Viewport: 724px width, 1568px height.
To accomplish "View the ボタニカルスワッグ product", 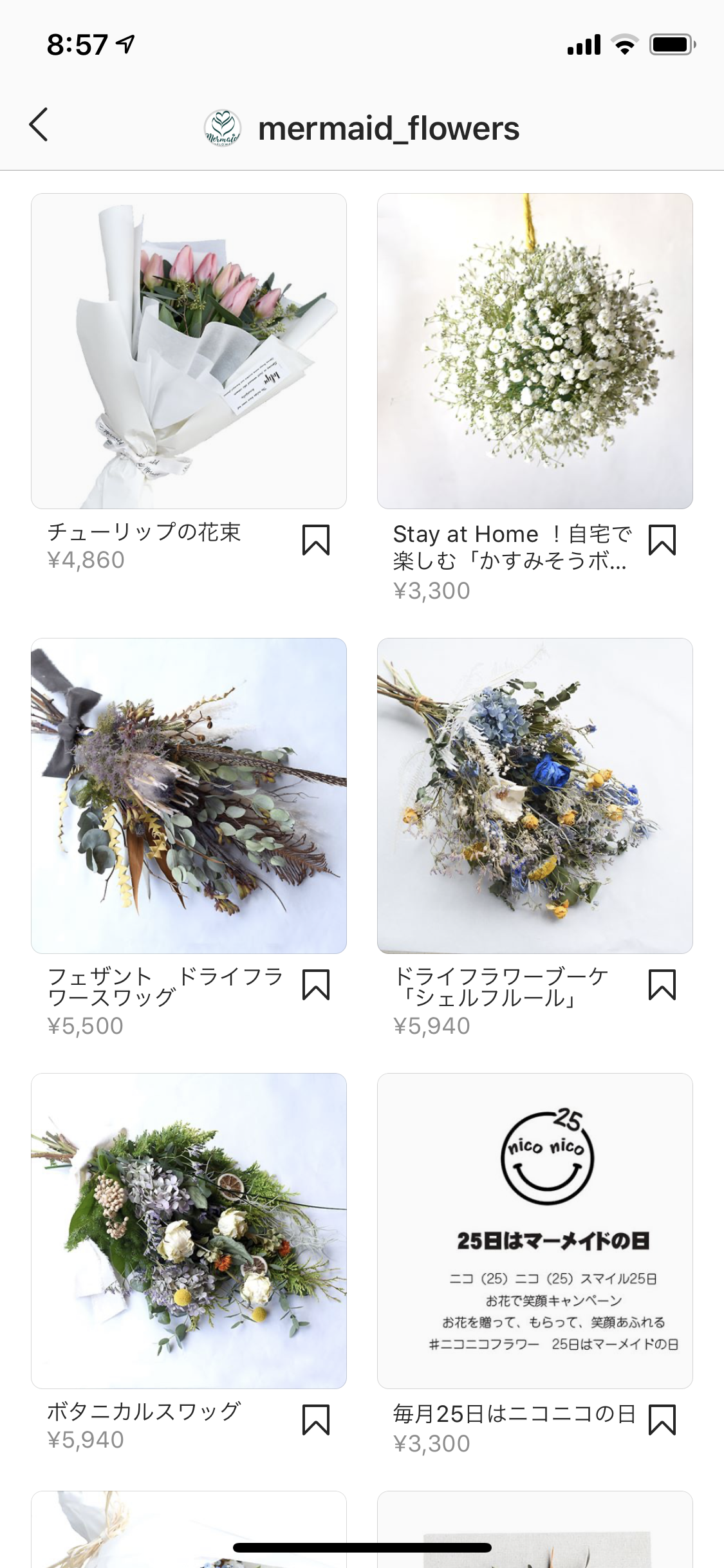I will click(x=189, y=1231).
